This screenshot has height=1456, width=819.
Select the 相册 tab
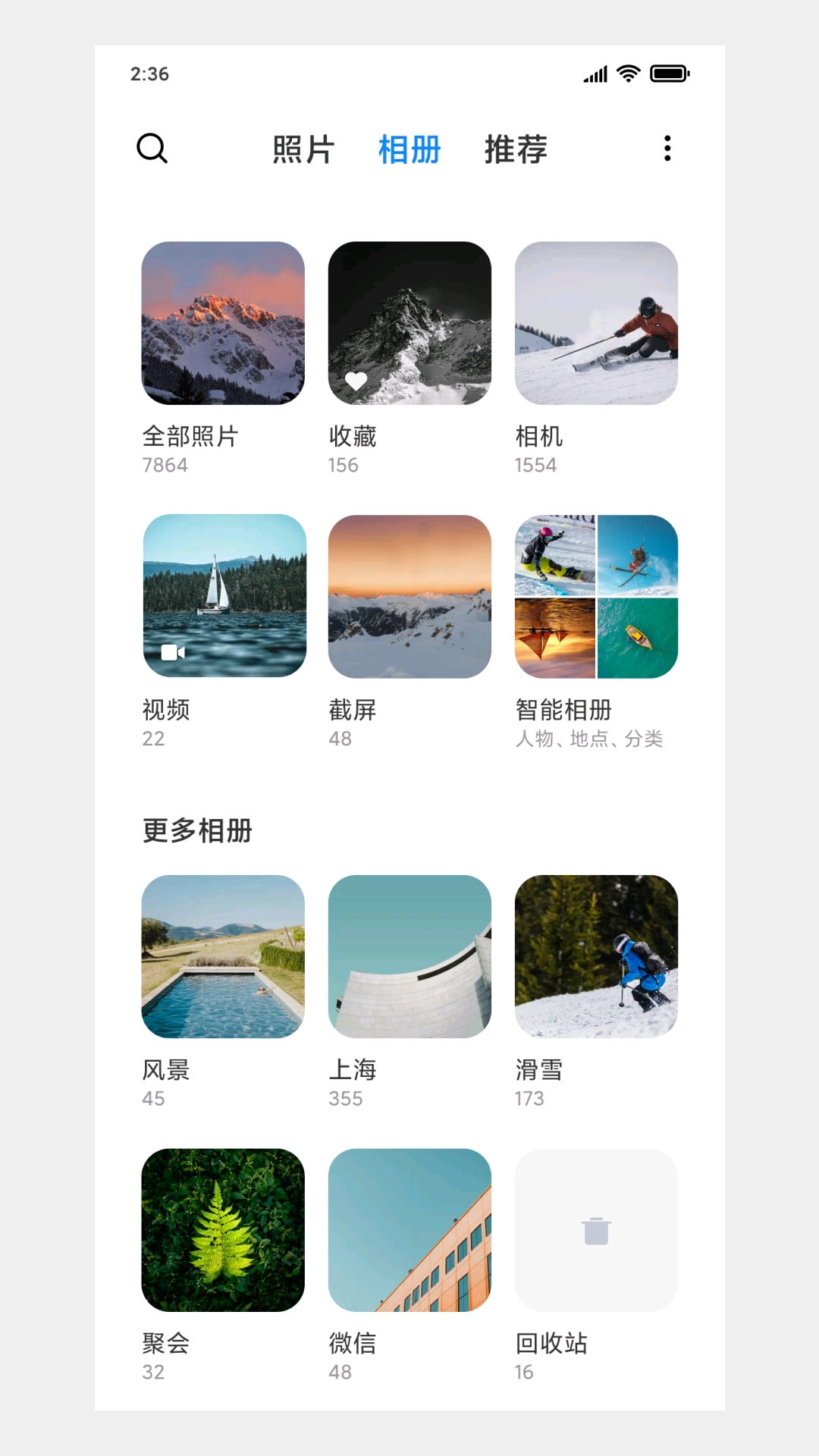click(x=409, y=149)
